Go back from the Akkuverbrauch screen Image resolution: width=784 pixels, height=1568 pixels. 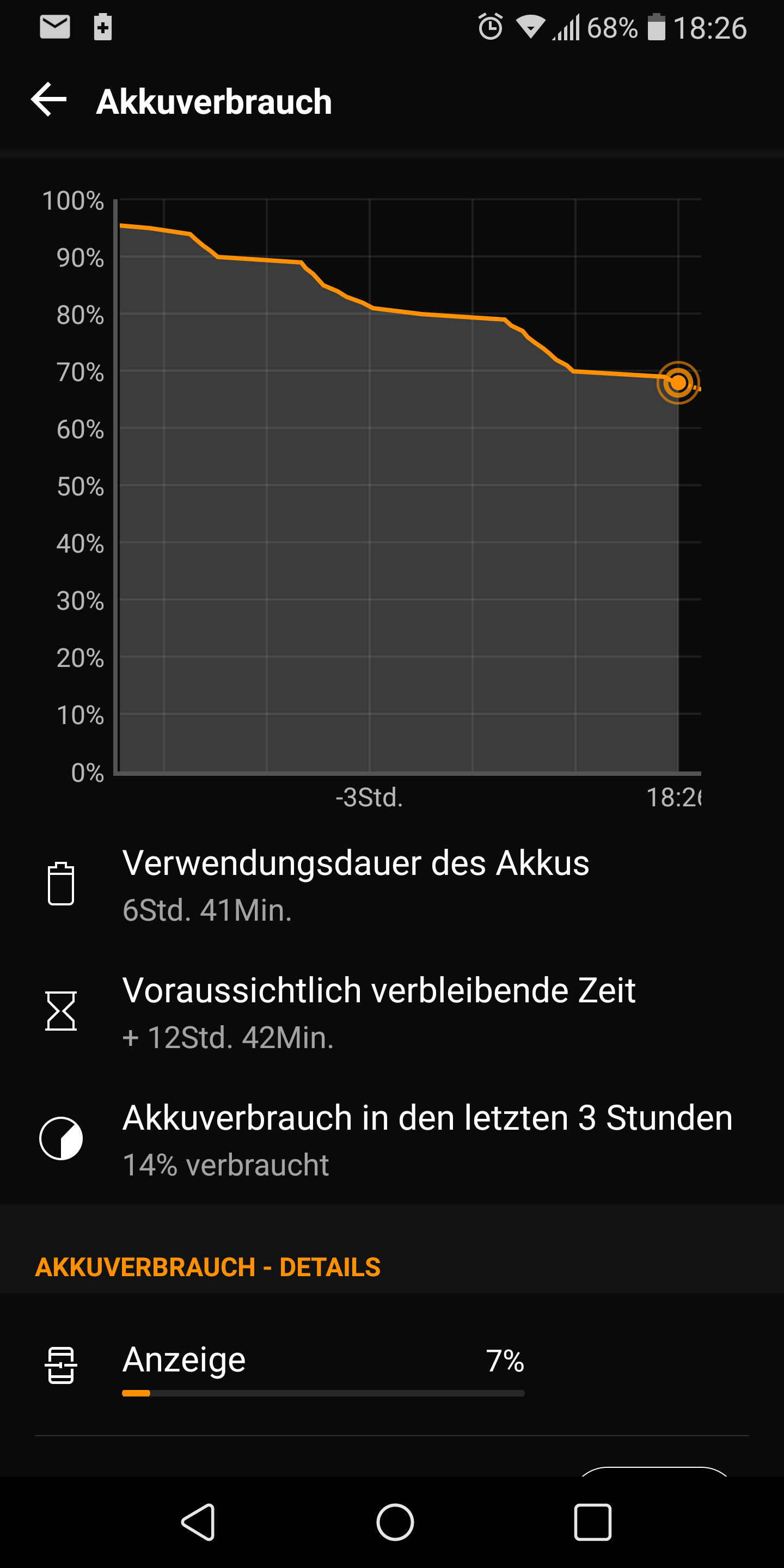coord(48,100)
